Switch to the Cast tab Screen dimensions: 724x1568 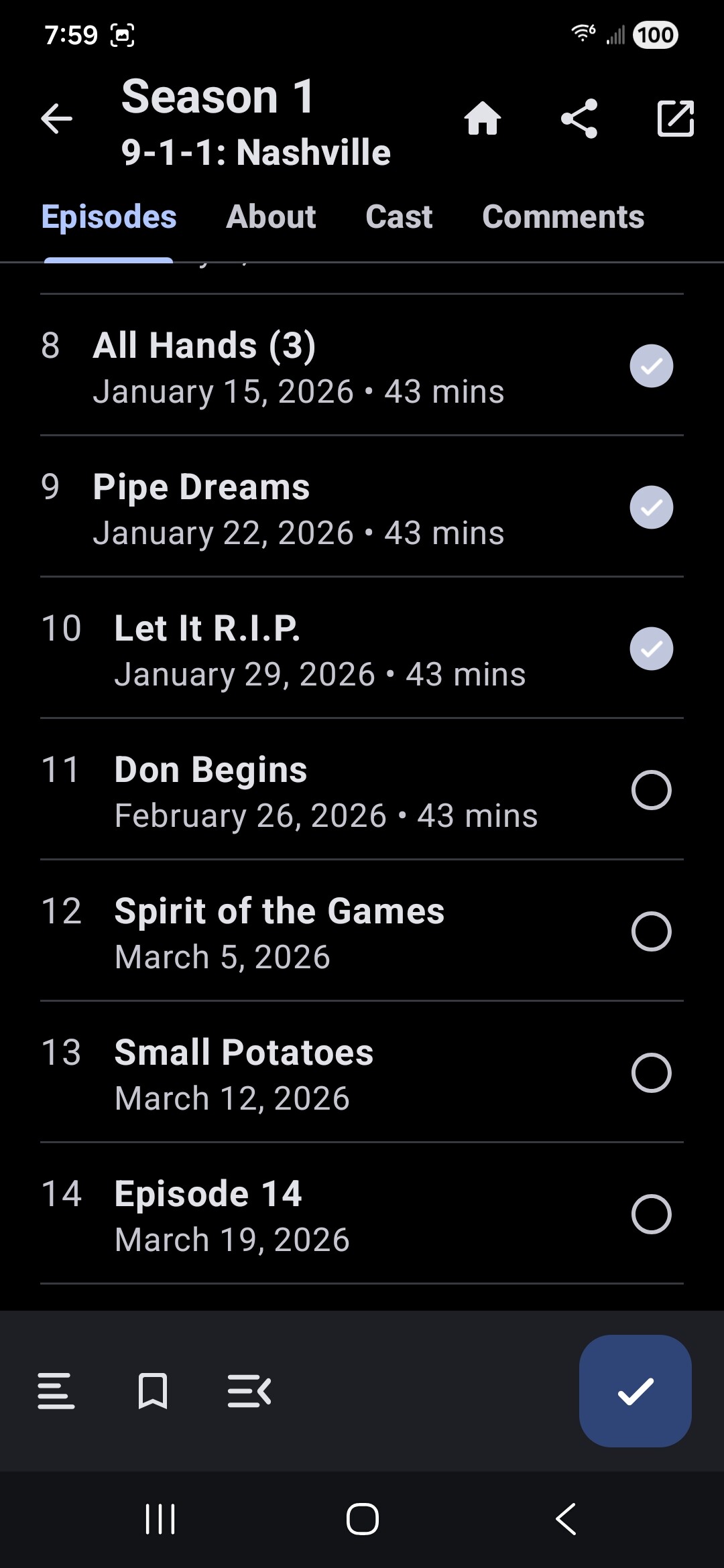399,217
